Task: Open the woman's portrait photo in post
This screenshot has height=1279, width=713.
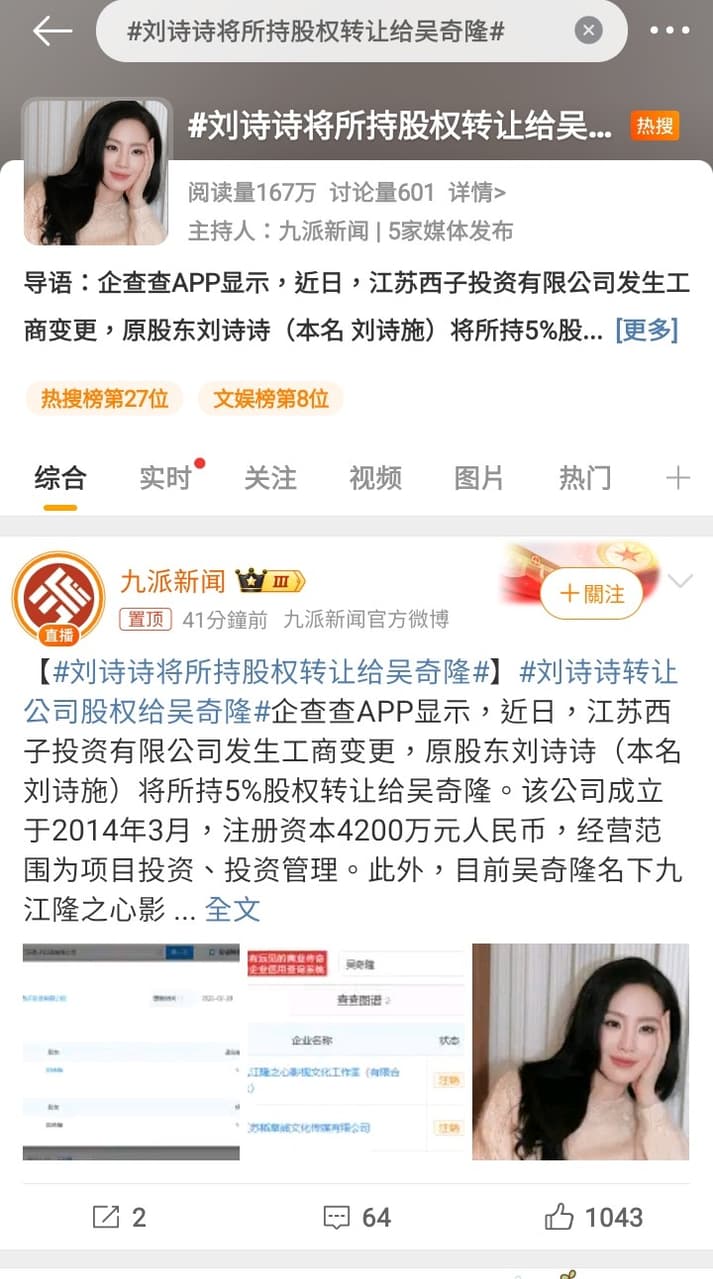Action: (580, 1051)
